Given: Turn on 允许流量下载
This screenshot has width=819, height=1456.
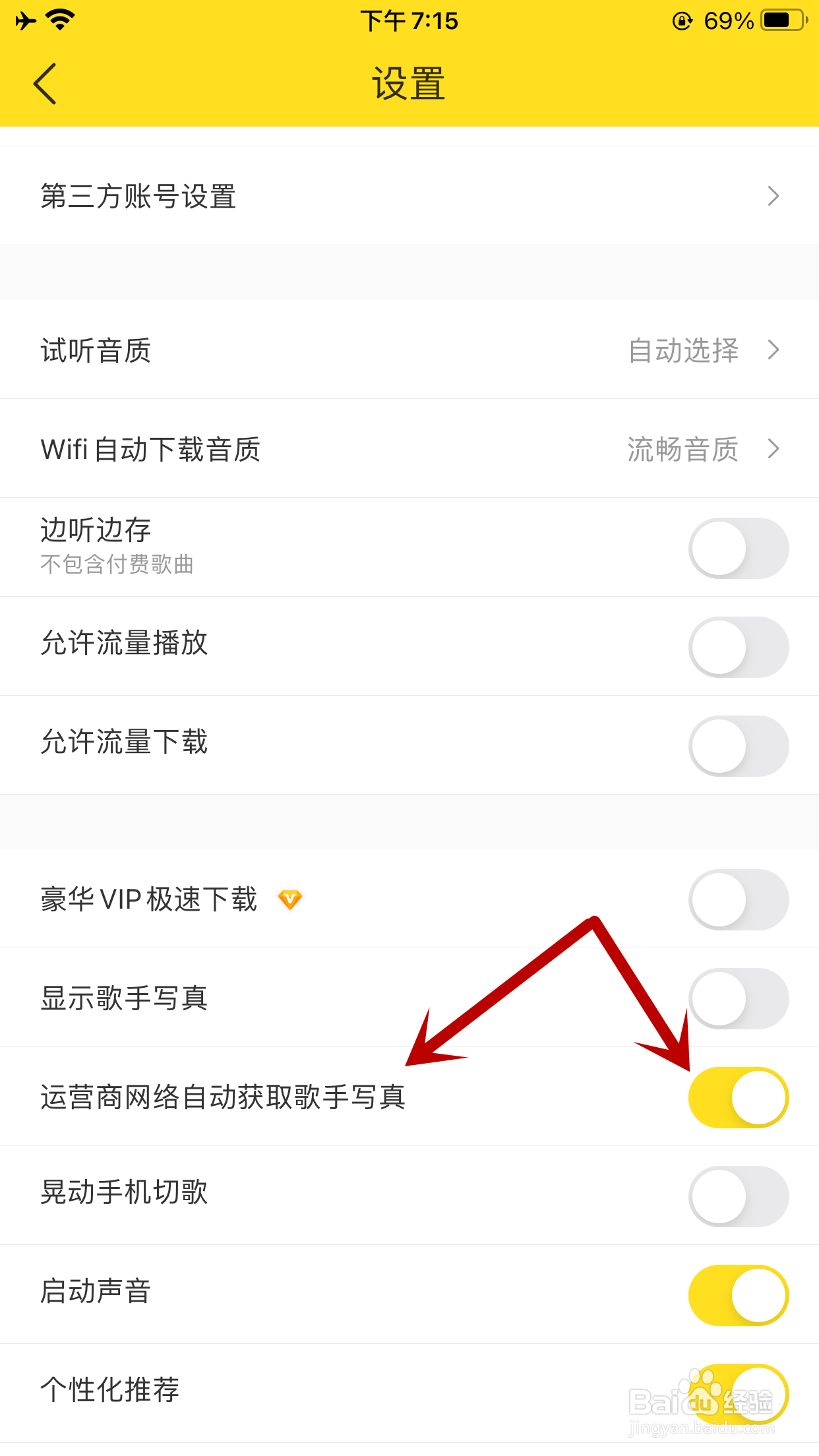Looking at the screenshot, I should coord(739,744).
